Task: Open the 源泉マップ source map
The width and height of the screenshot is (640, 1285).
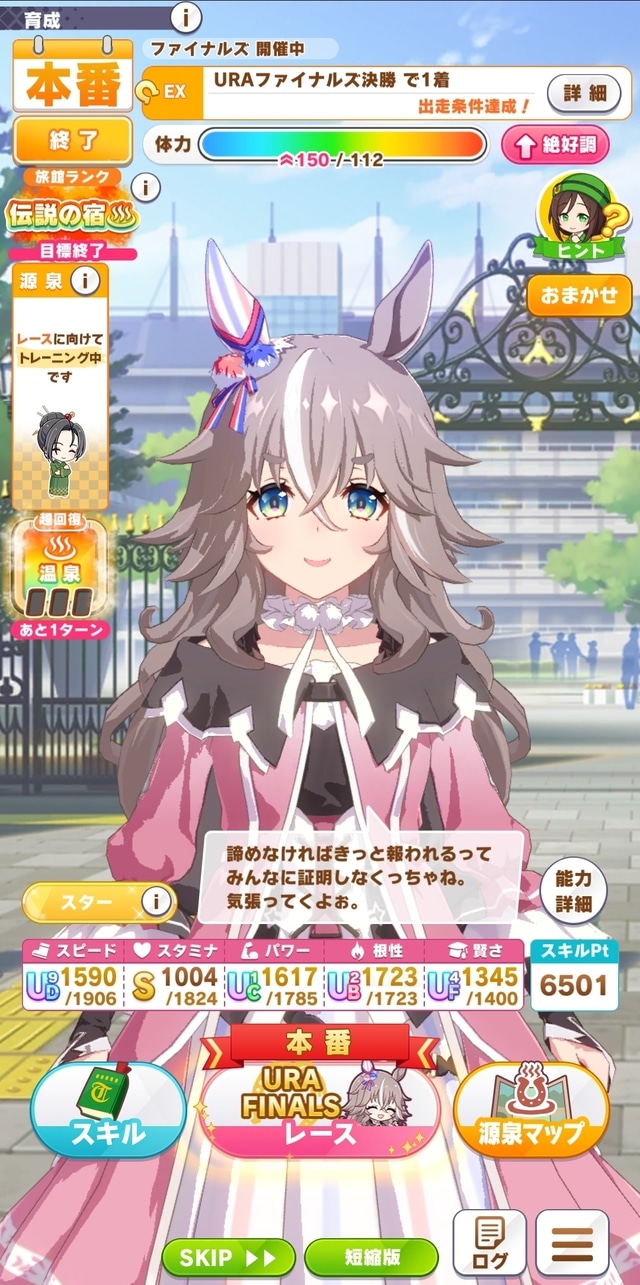Action: pos(531,1110)
